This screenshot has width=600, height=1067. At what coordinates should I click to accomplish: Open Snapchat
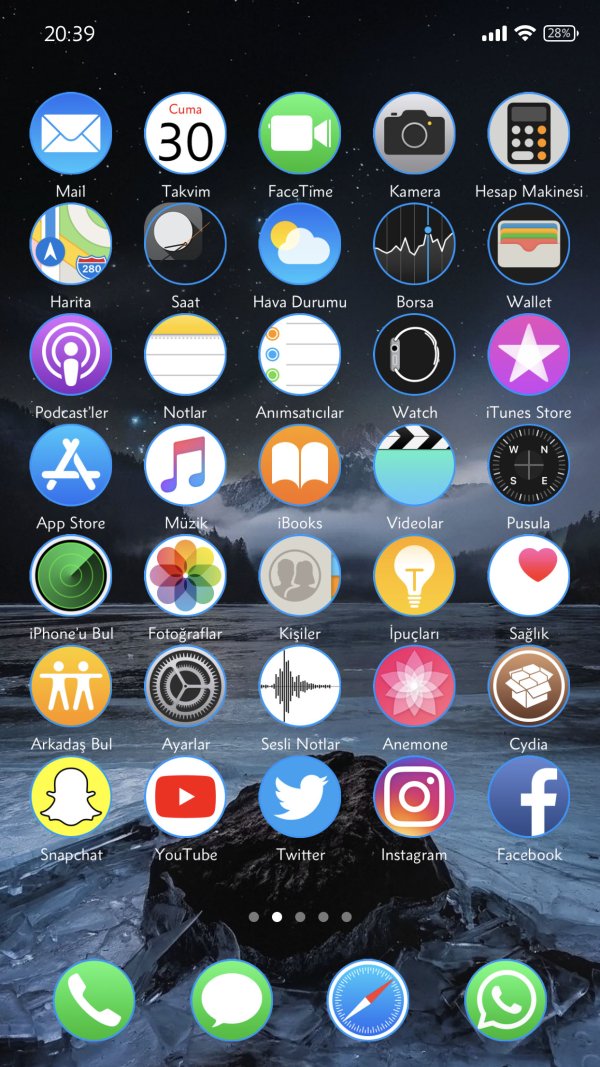(71, 797)
